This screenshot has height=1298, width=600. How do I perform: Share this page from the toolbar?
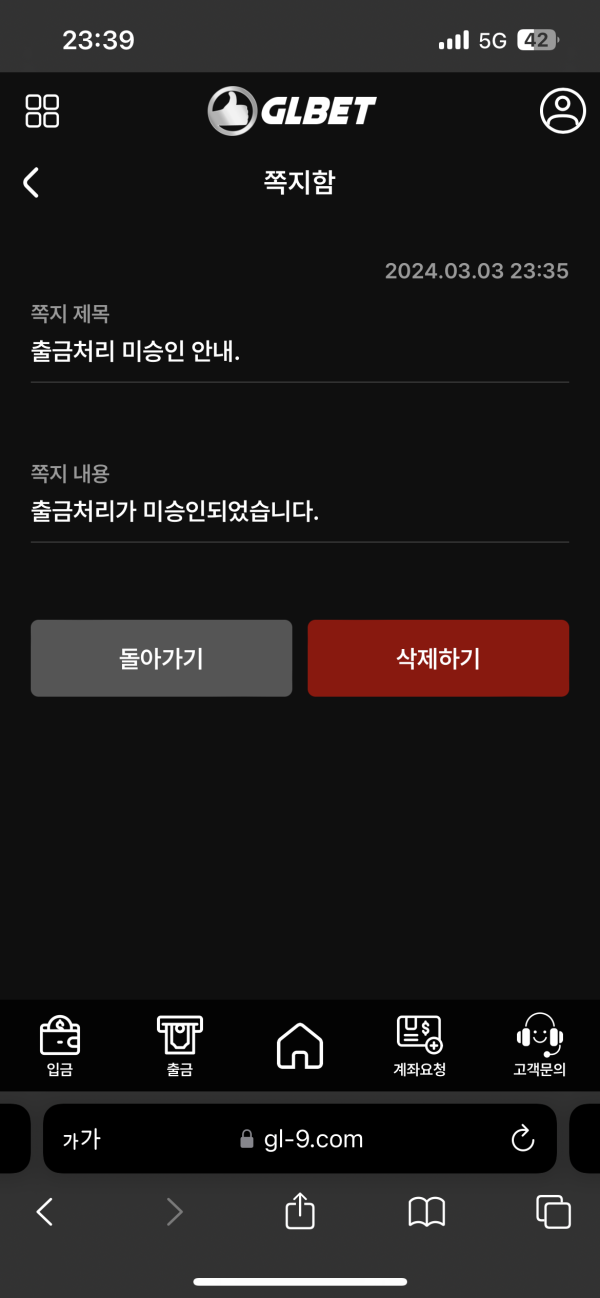(x=300, y=1212)
